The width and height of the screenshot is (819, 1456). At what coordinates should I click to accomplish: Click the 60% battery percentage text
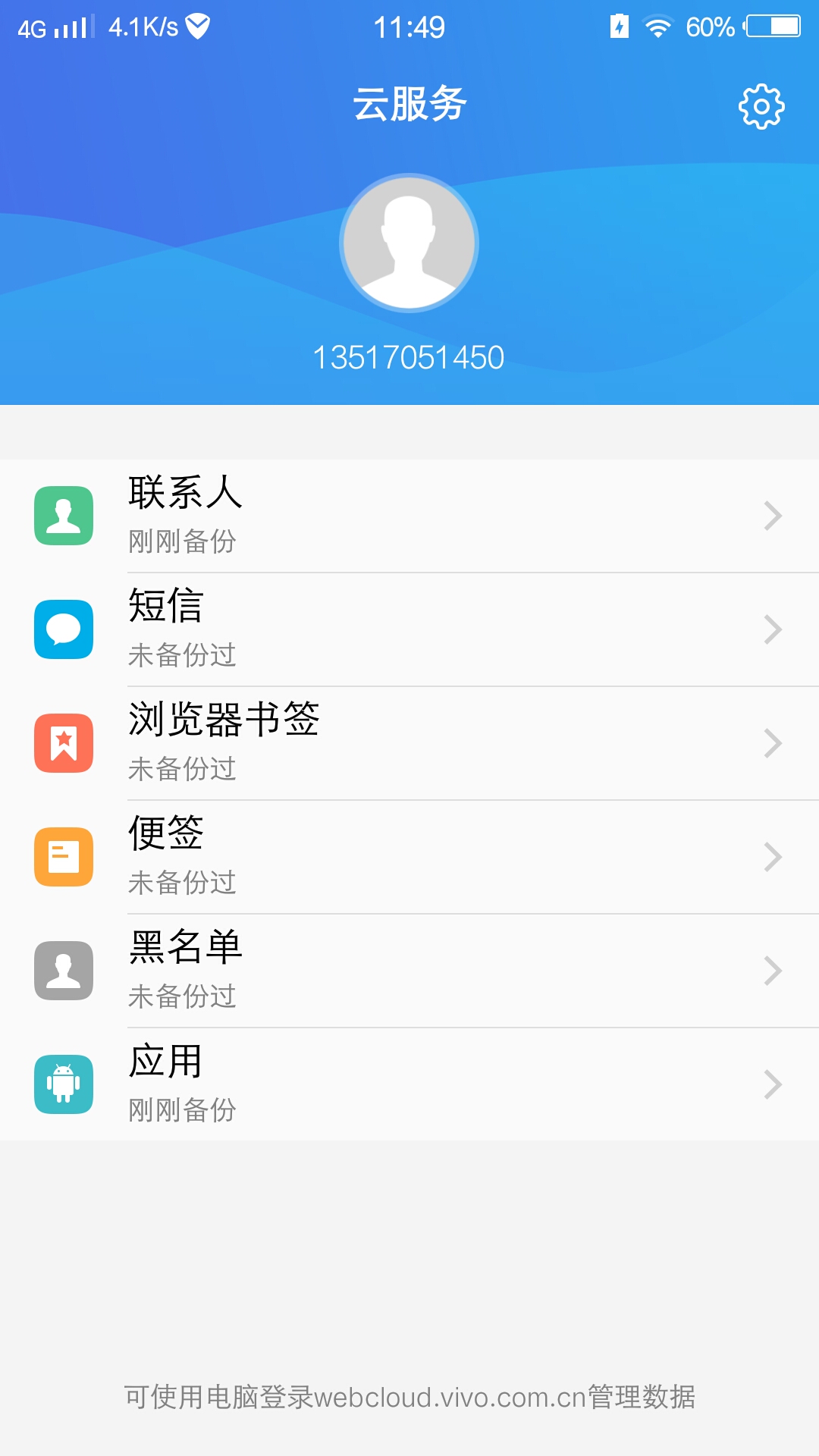(x=711, y=26)
